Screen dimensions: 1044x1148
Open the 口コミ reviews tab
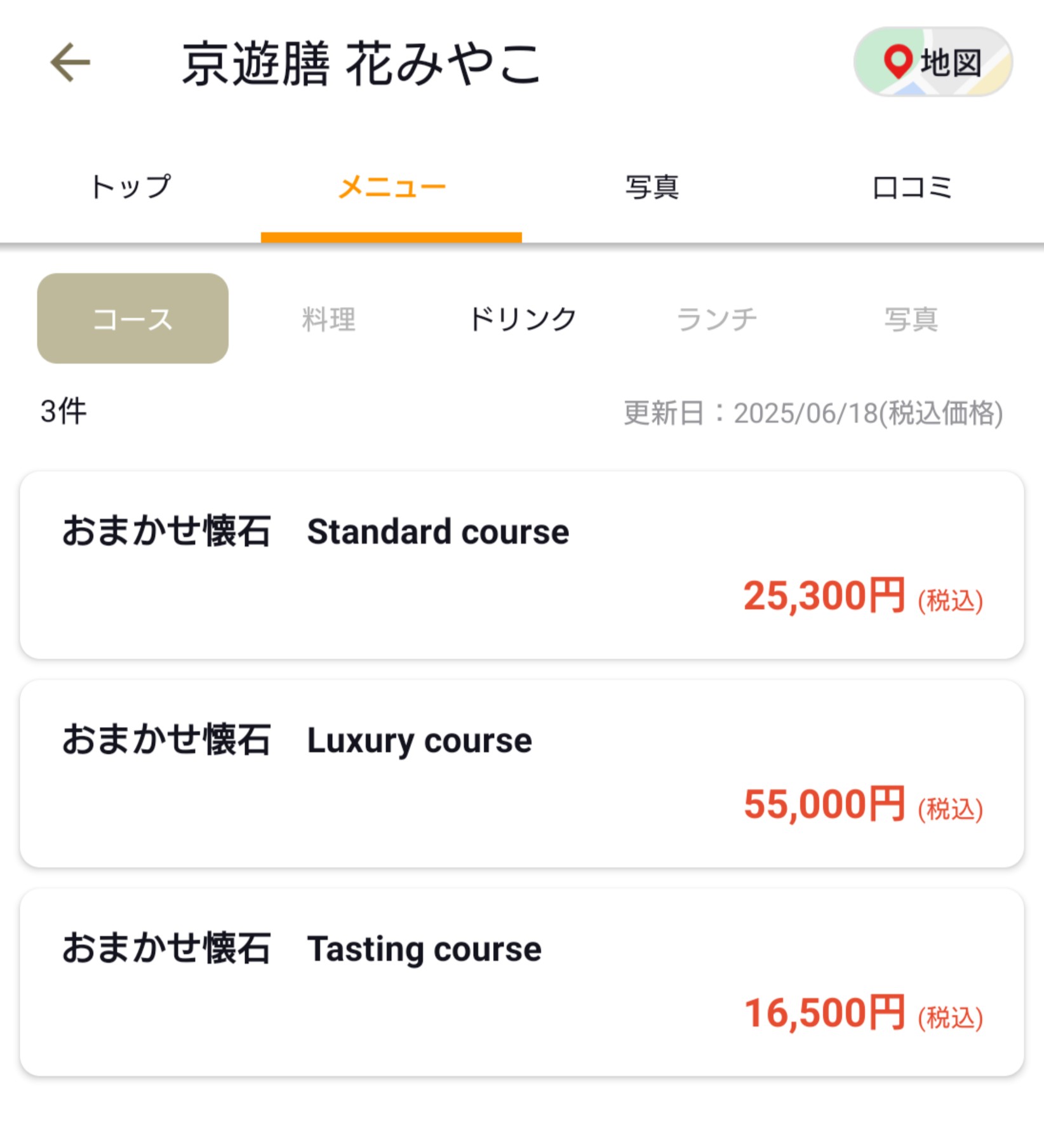[x=913, y=187]
